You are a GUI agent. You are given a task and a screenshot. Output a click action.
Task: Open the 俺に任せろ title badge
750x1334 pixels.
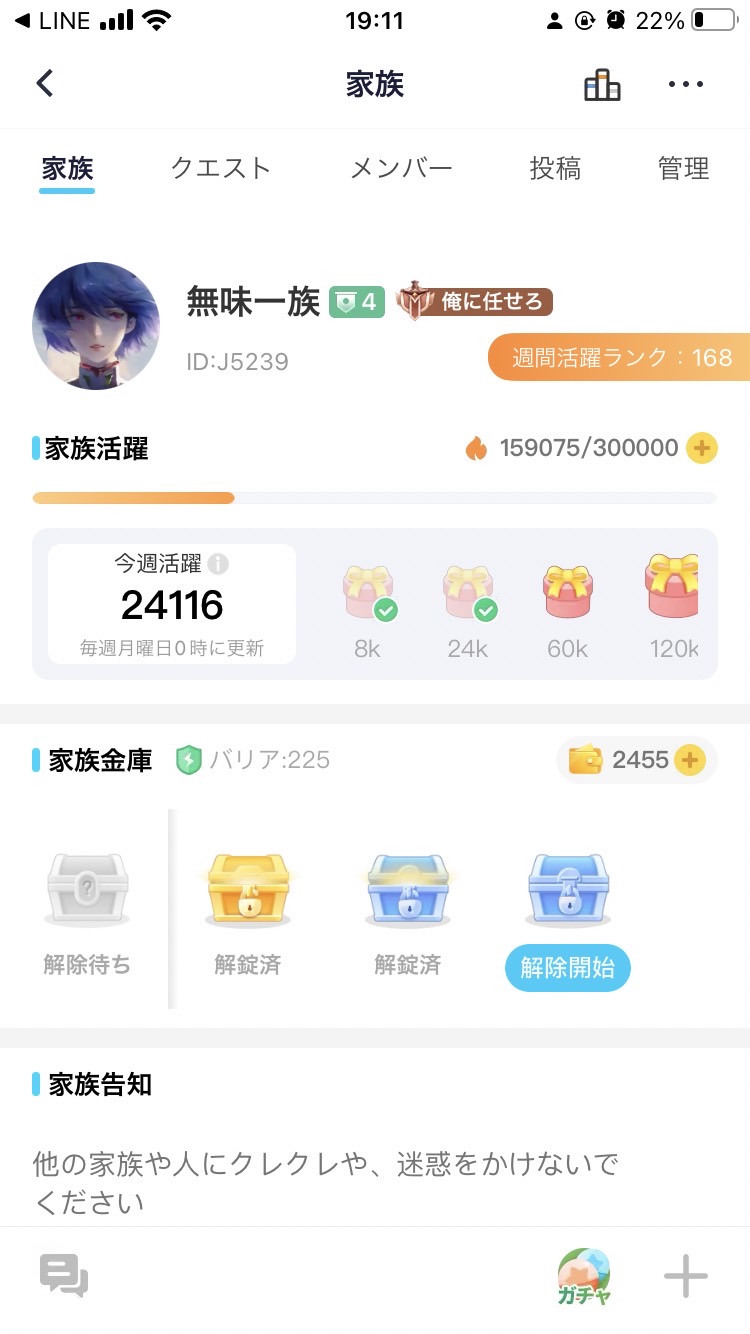pyautogui.click(x=475, y=301)
